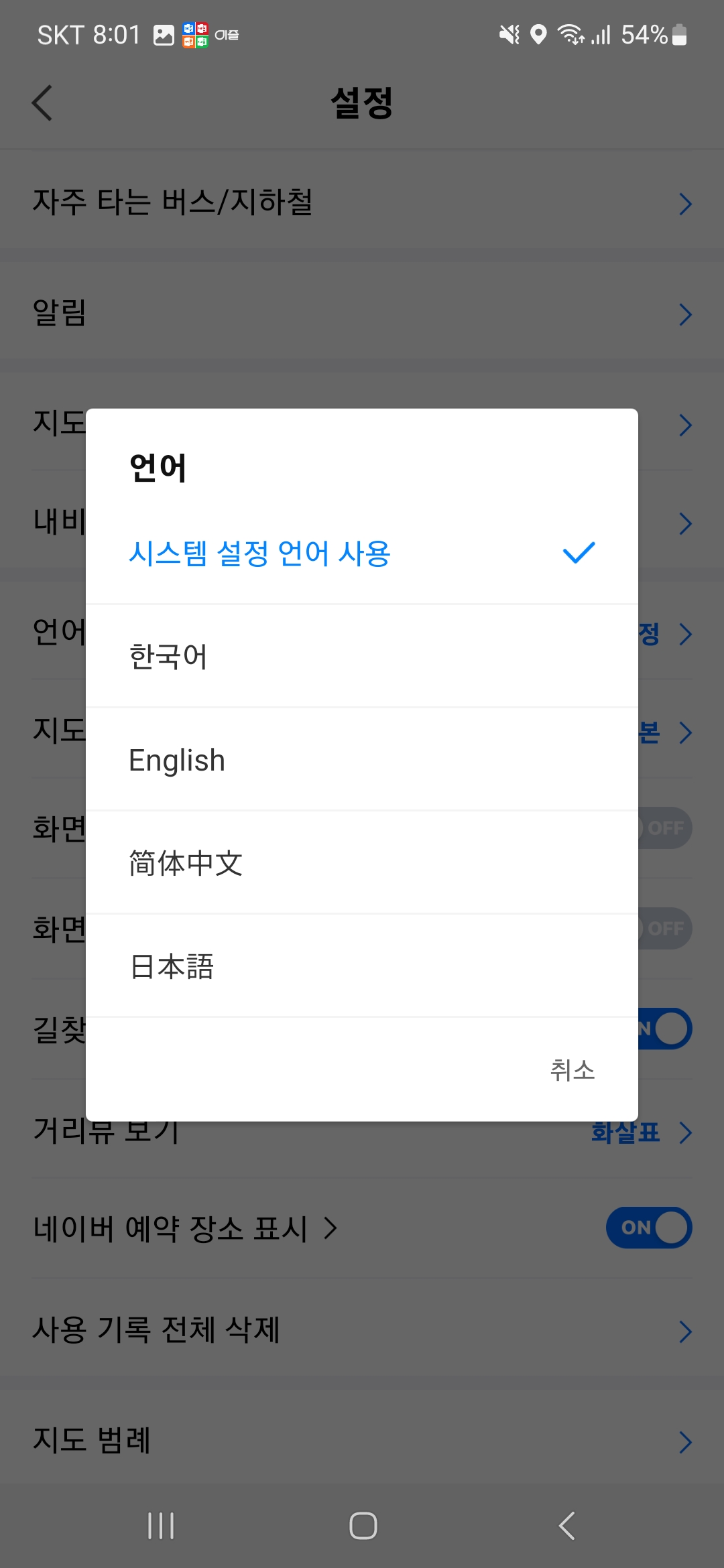This screenshot has height=1568, width=724.
Task: Select English as the language
Action: (x=362, y=760)
